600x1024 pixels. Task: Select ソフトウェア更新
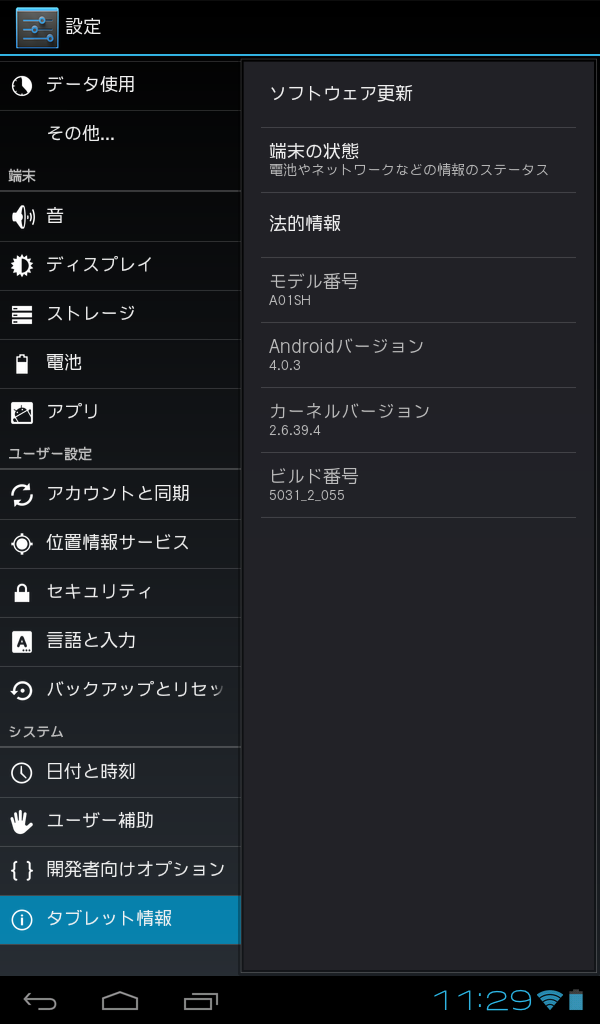(418, 94)
